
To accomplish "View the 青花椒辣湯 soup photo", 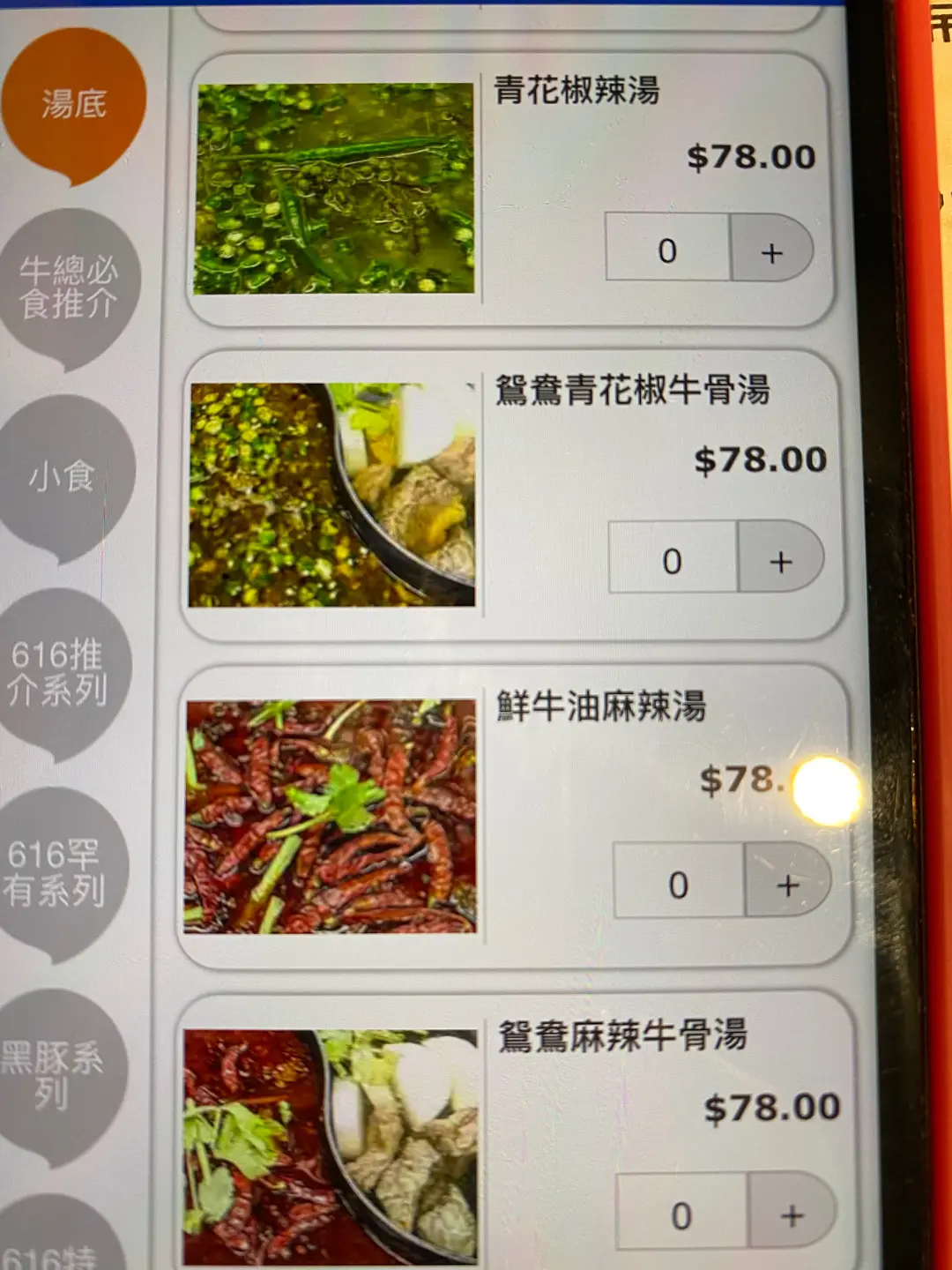I will pos(334,189).
